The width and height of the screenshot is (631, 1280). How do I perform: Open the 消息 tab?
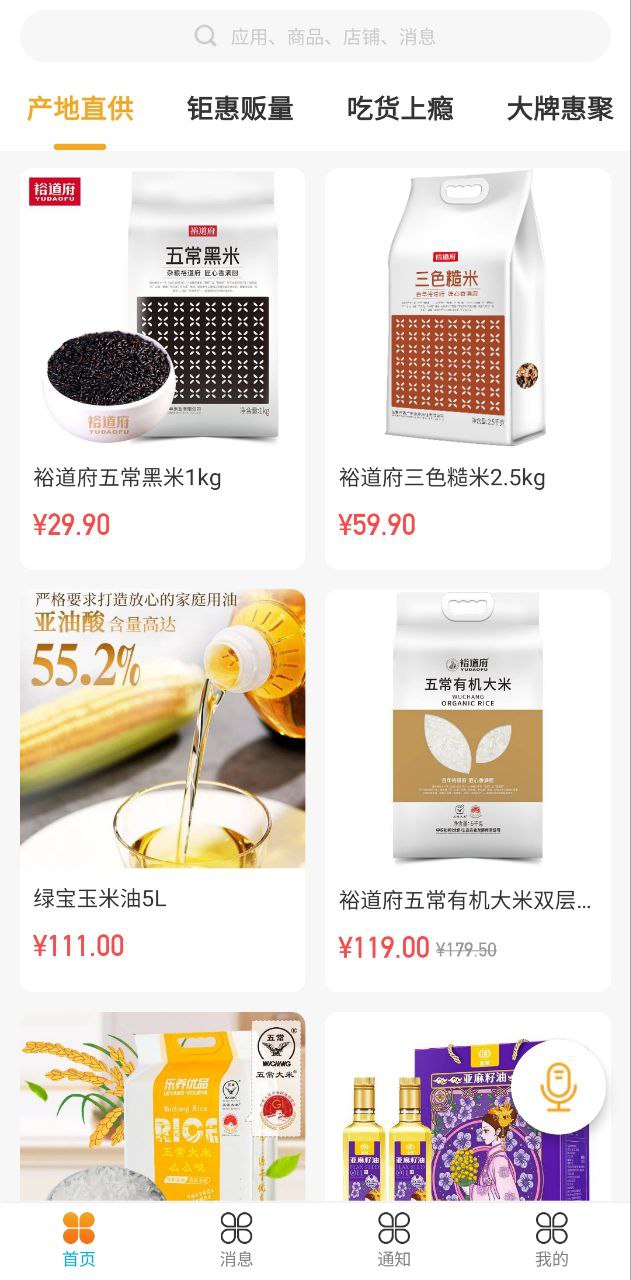tap(236, 1238)
